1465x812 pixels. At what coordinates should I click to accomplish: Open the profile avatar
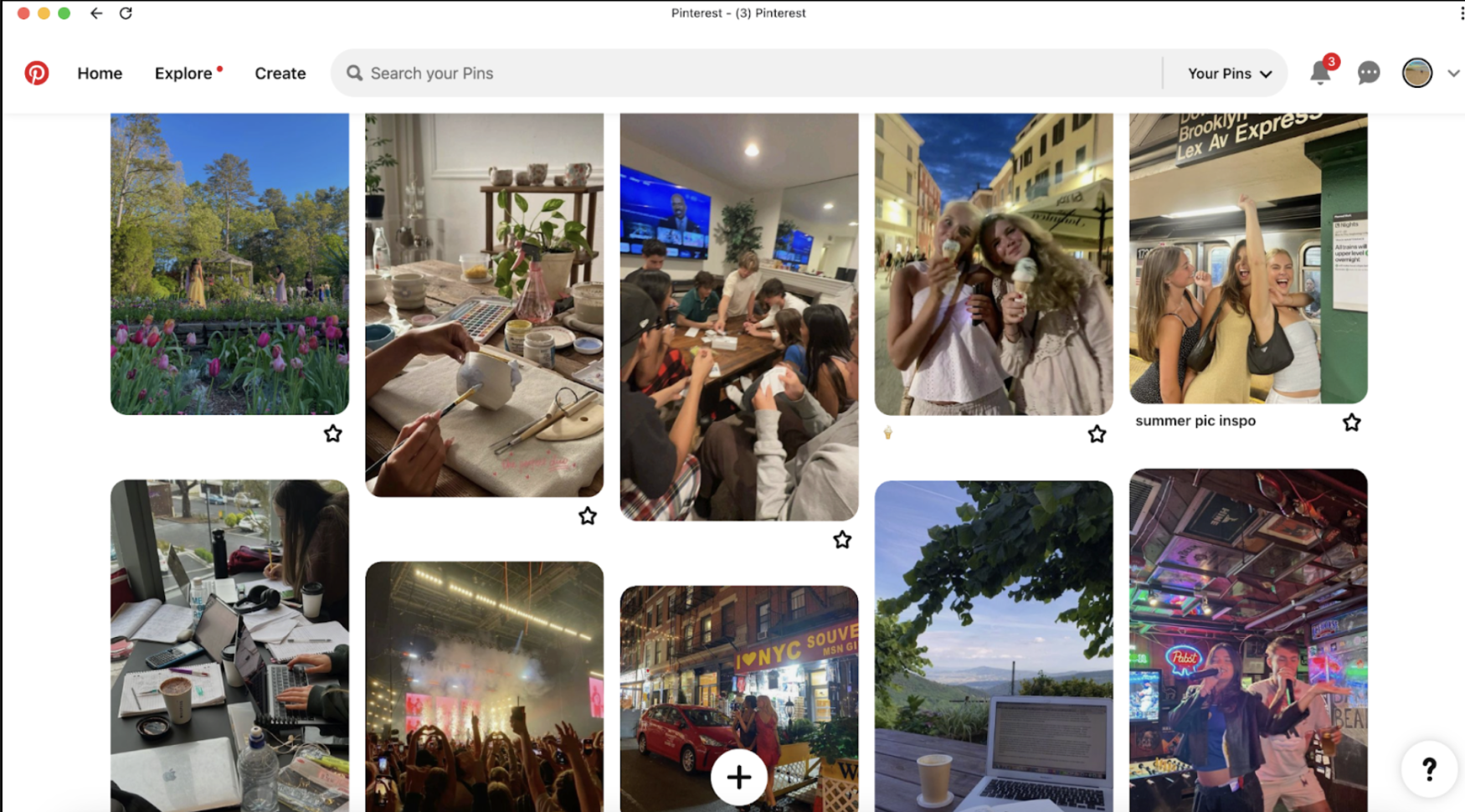pyautogui.click(x=1416, y=74)
